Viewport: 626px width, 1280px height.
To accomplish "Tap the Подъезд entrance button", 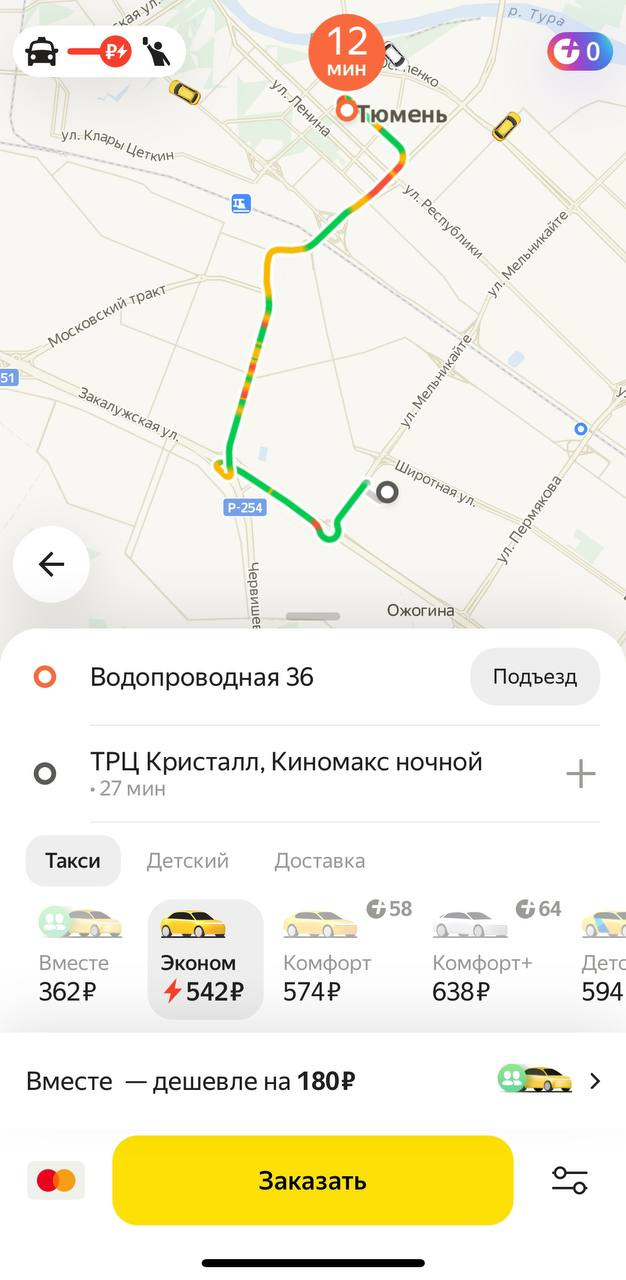I will (534, 677).
